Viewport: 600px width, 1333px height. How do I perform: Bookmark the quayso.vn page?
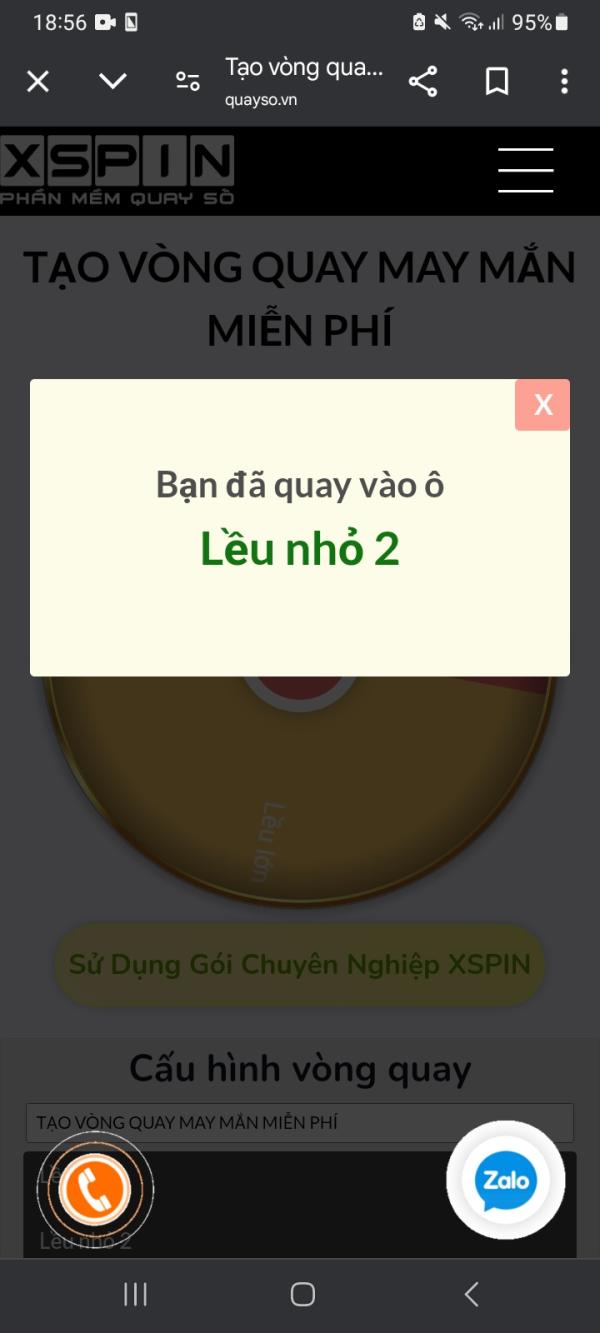coord(497,81)
